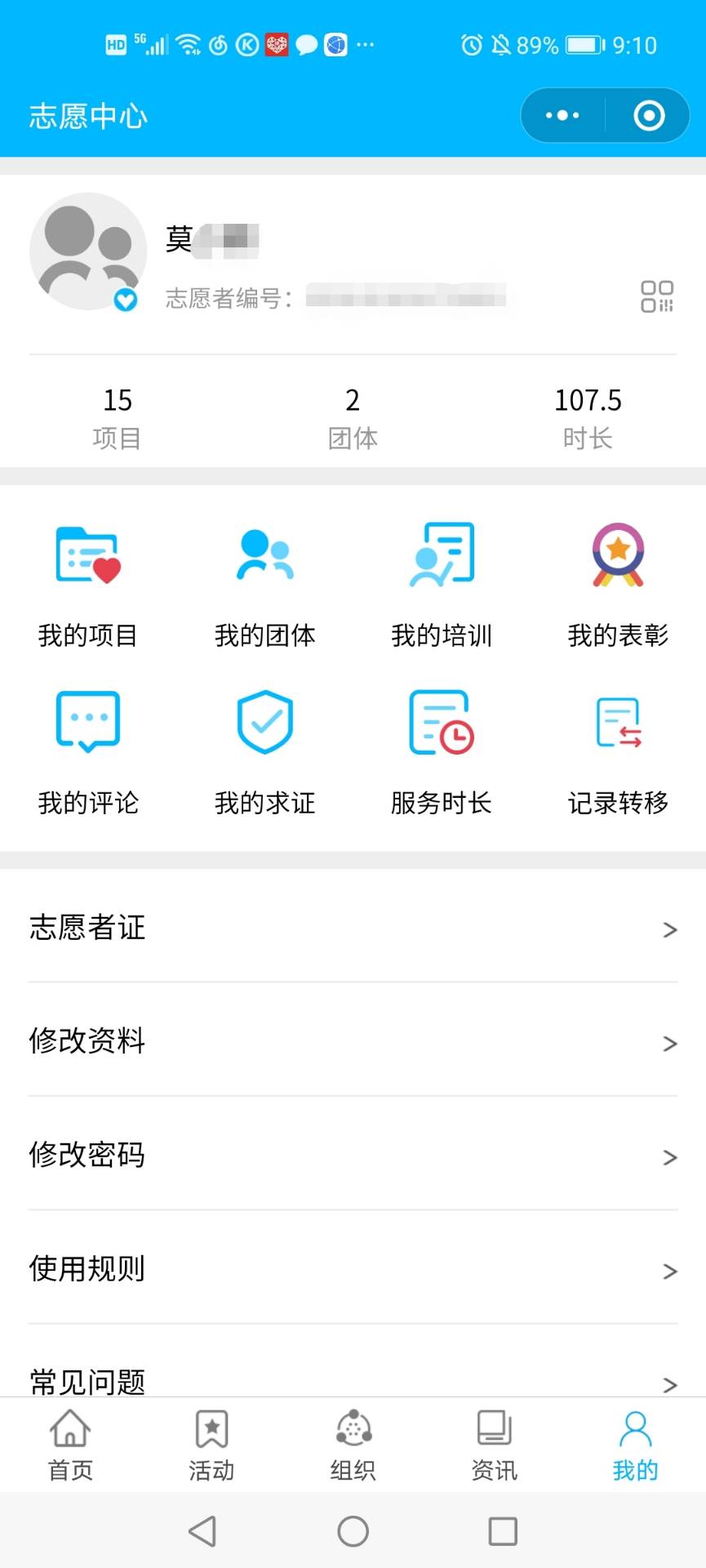Switch to the 活动 tab
This screenshot has height=1568, width=706.
click(x=211, y=1445)
